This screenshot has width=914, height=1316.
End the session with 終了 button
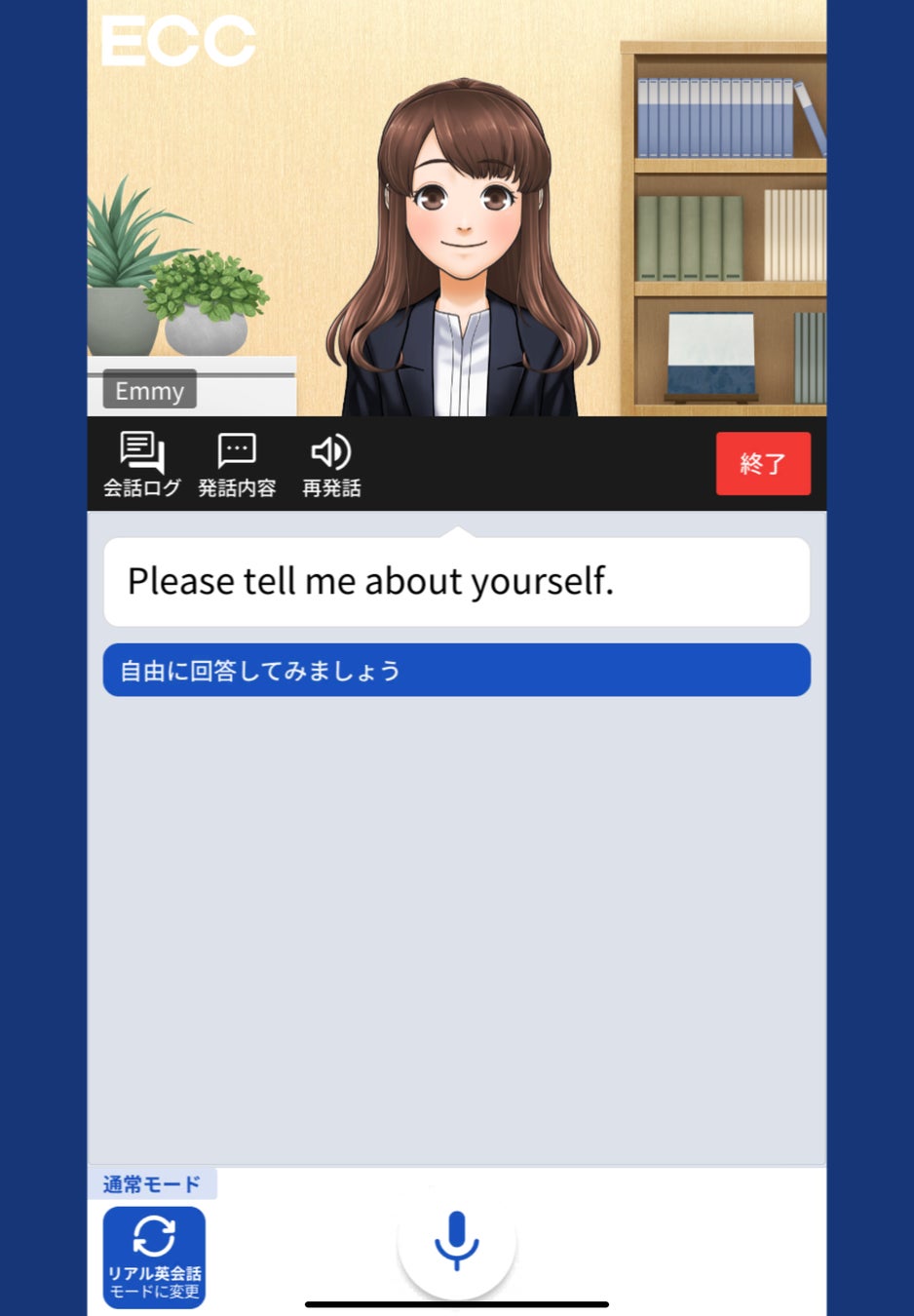[763, 464]
